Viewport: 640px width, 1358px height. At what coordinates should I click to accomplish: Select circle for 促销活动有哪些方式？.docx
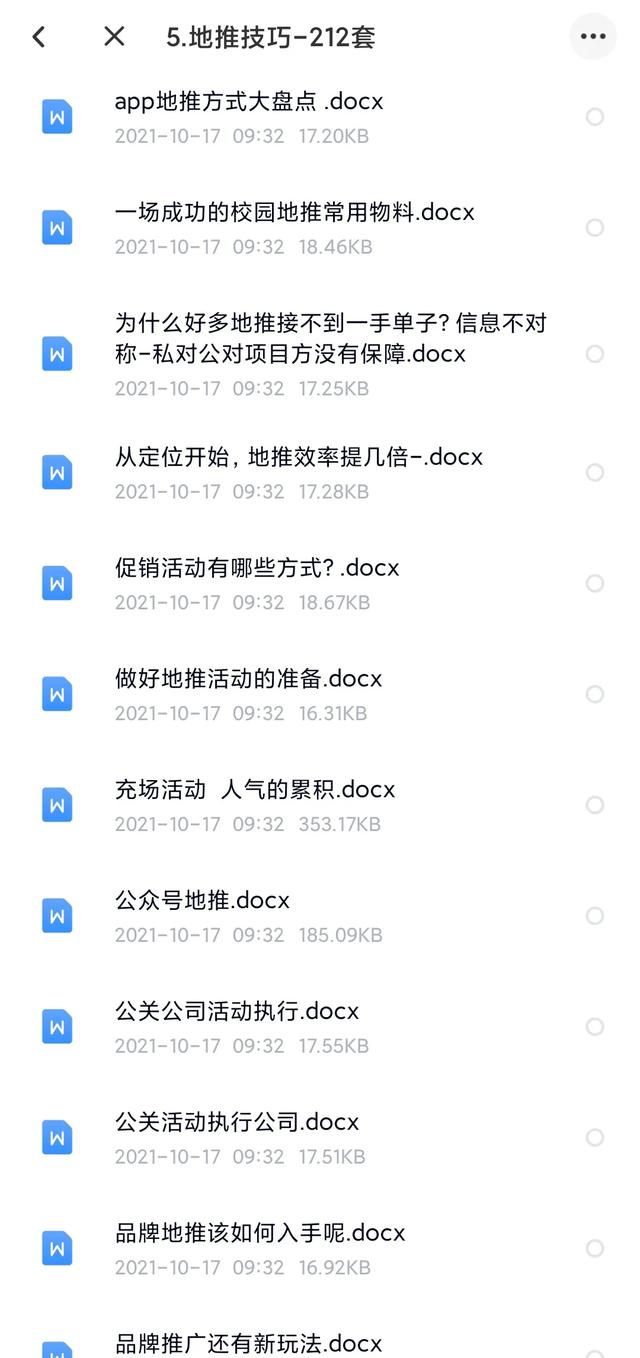click(x=595, y=583)
